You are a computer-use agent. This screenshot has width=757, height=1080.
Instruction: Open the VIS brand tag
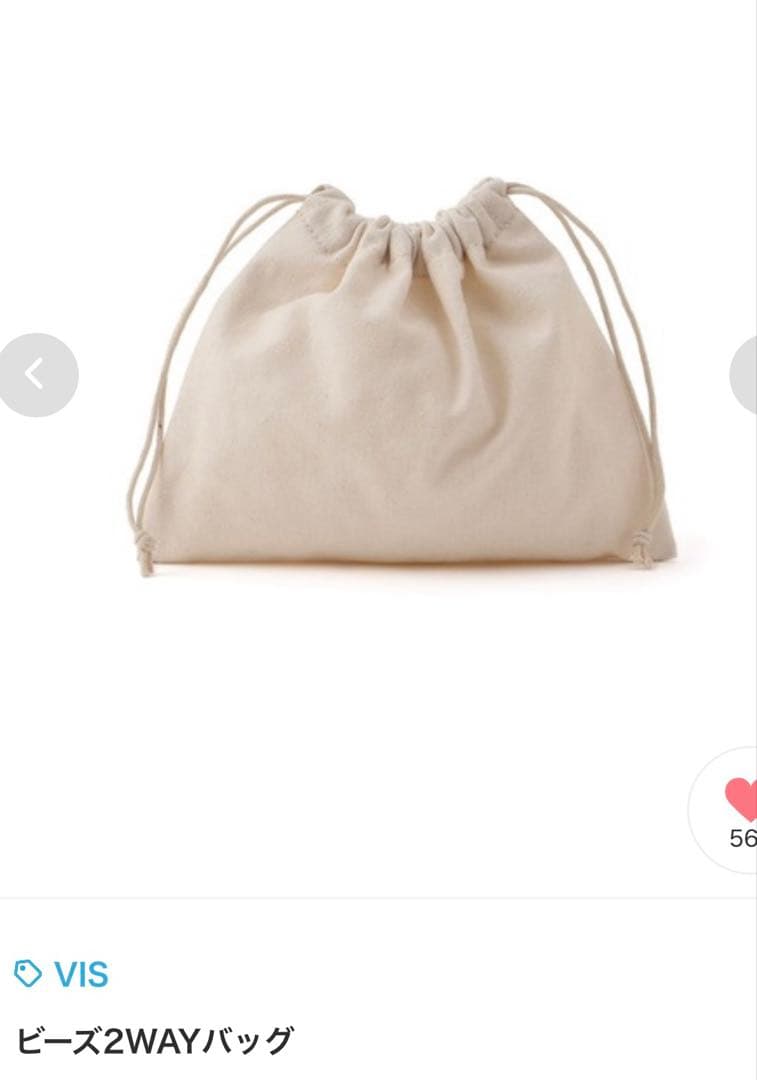click(62, 974)
